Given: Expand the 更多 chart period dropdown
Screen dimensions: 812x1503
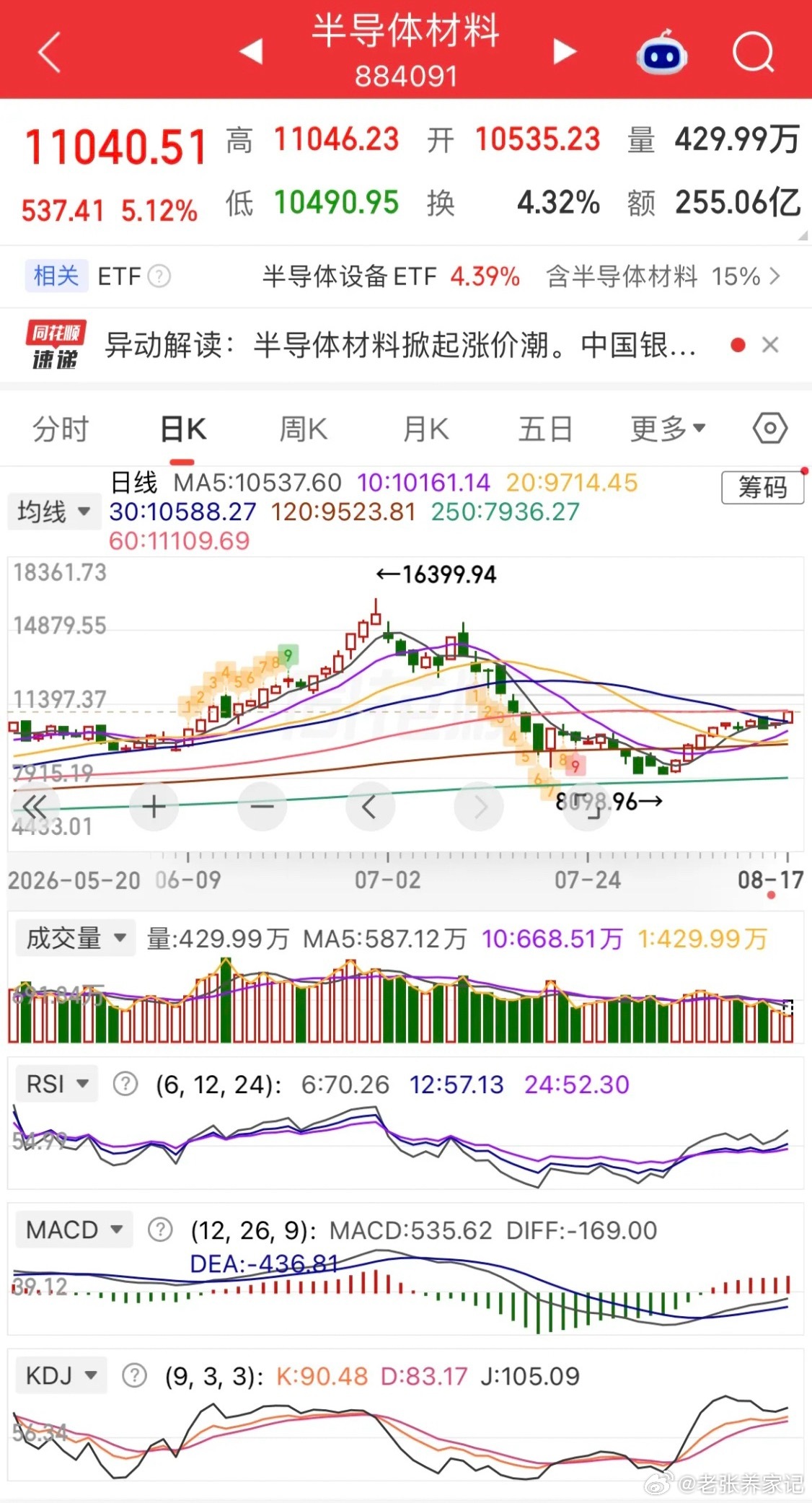Looking at the screenshot, I should pyautogui.click(x=668, y=429).
